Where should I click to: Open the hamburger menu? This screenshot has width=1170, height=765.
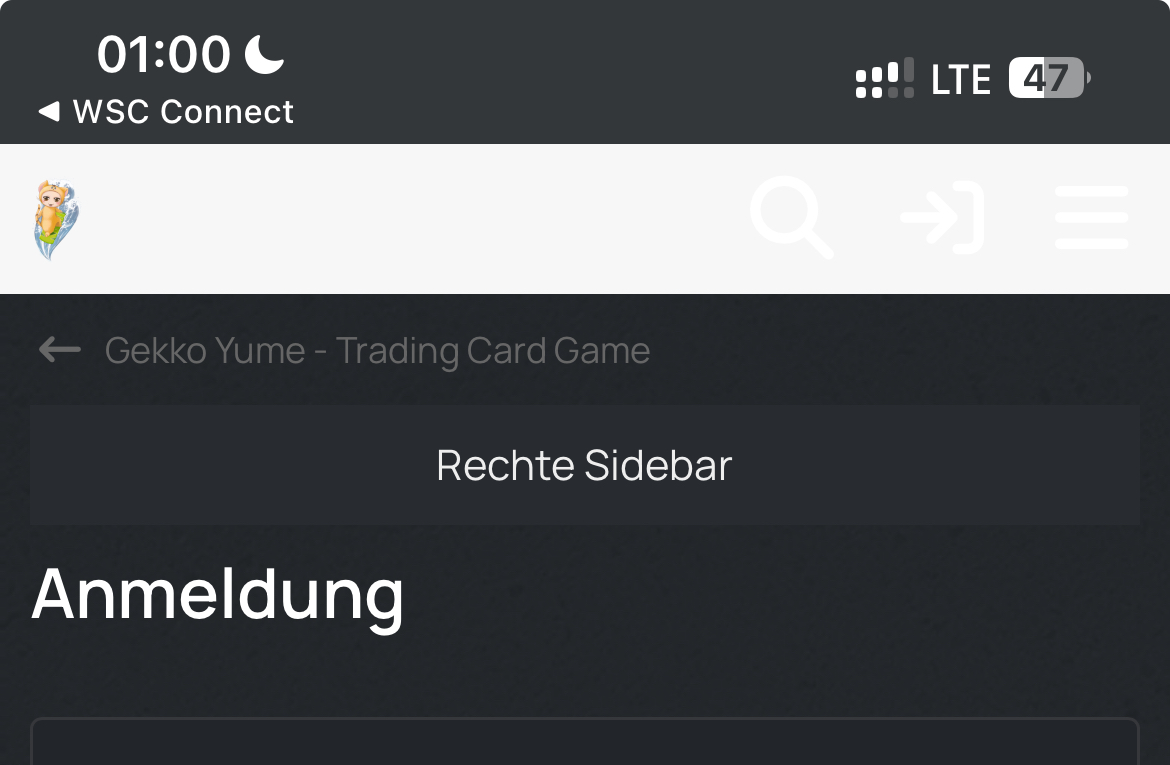click(x=1091, y=217)
